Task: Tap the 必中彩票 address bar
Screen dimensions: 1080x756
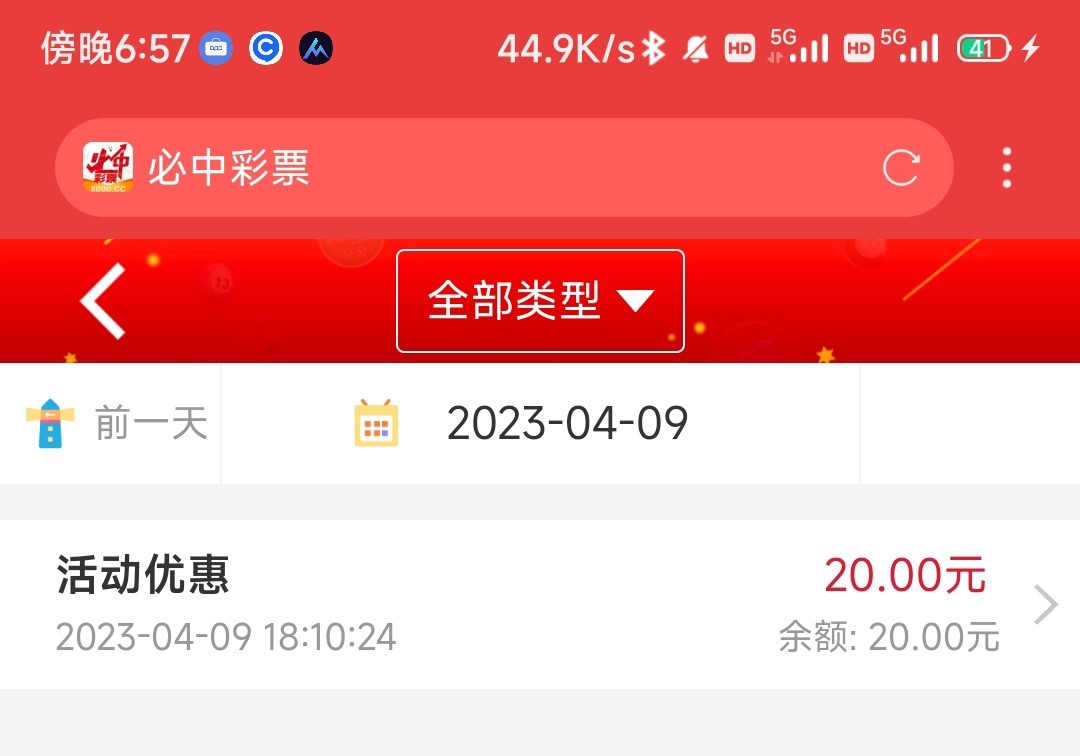Action: [480, 168]
